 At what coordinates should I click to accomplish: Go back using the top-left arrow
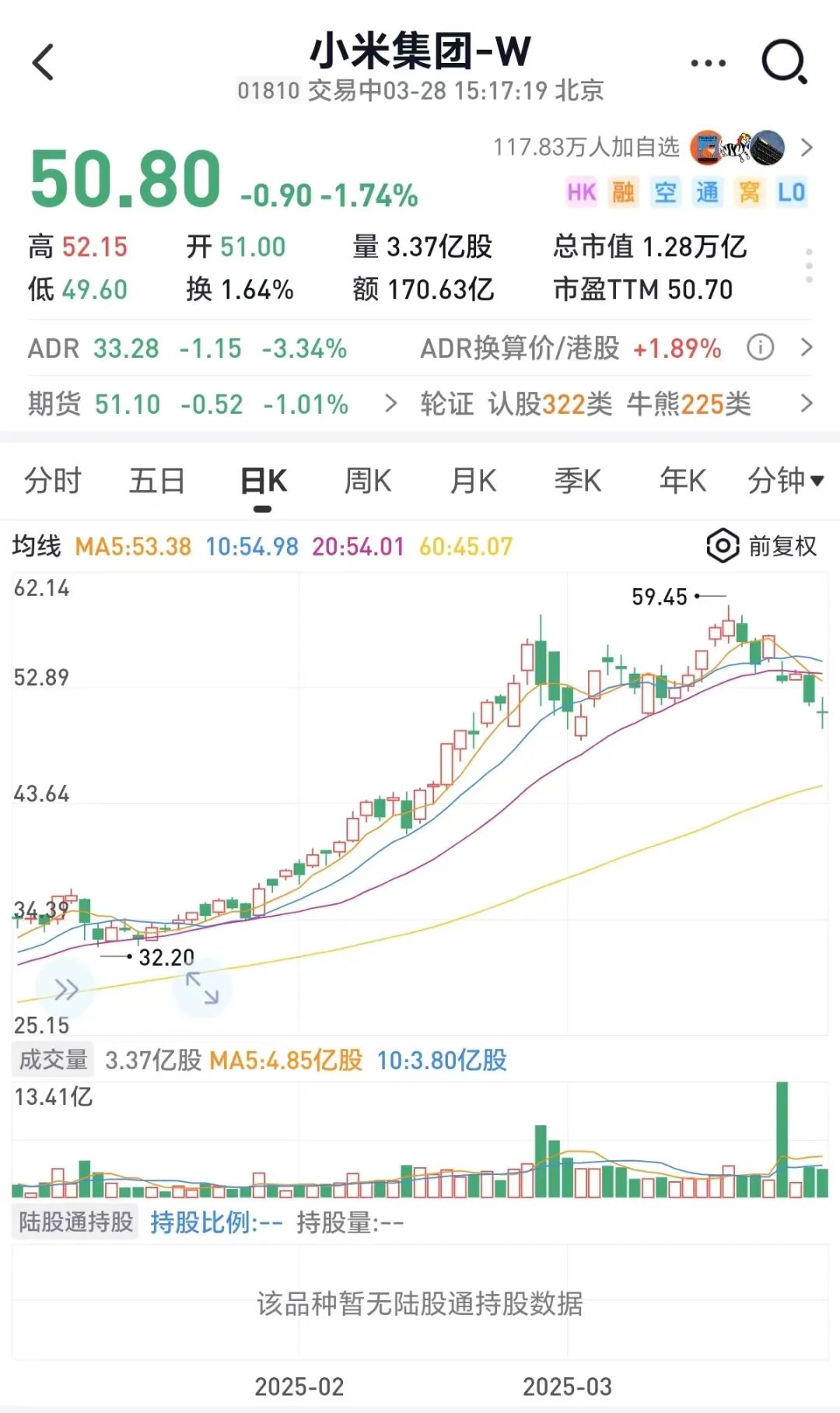tap(44, 62)
